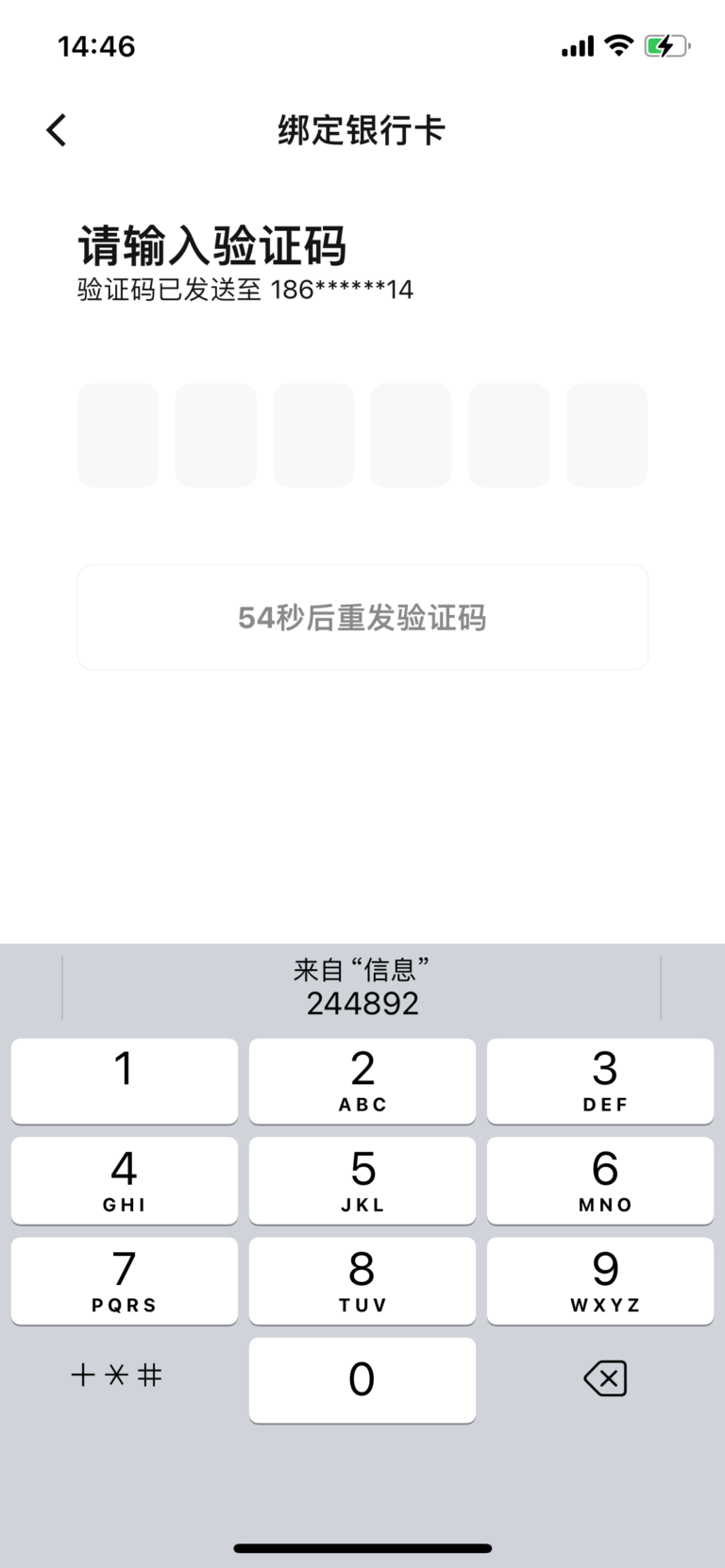This screenshot has height=1568, width=725.
Task: Tap the Wi-Fi icon in status bar
Action: pyautogui.click(x=618, y=44)
